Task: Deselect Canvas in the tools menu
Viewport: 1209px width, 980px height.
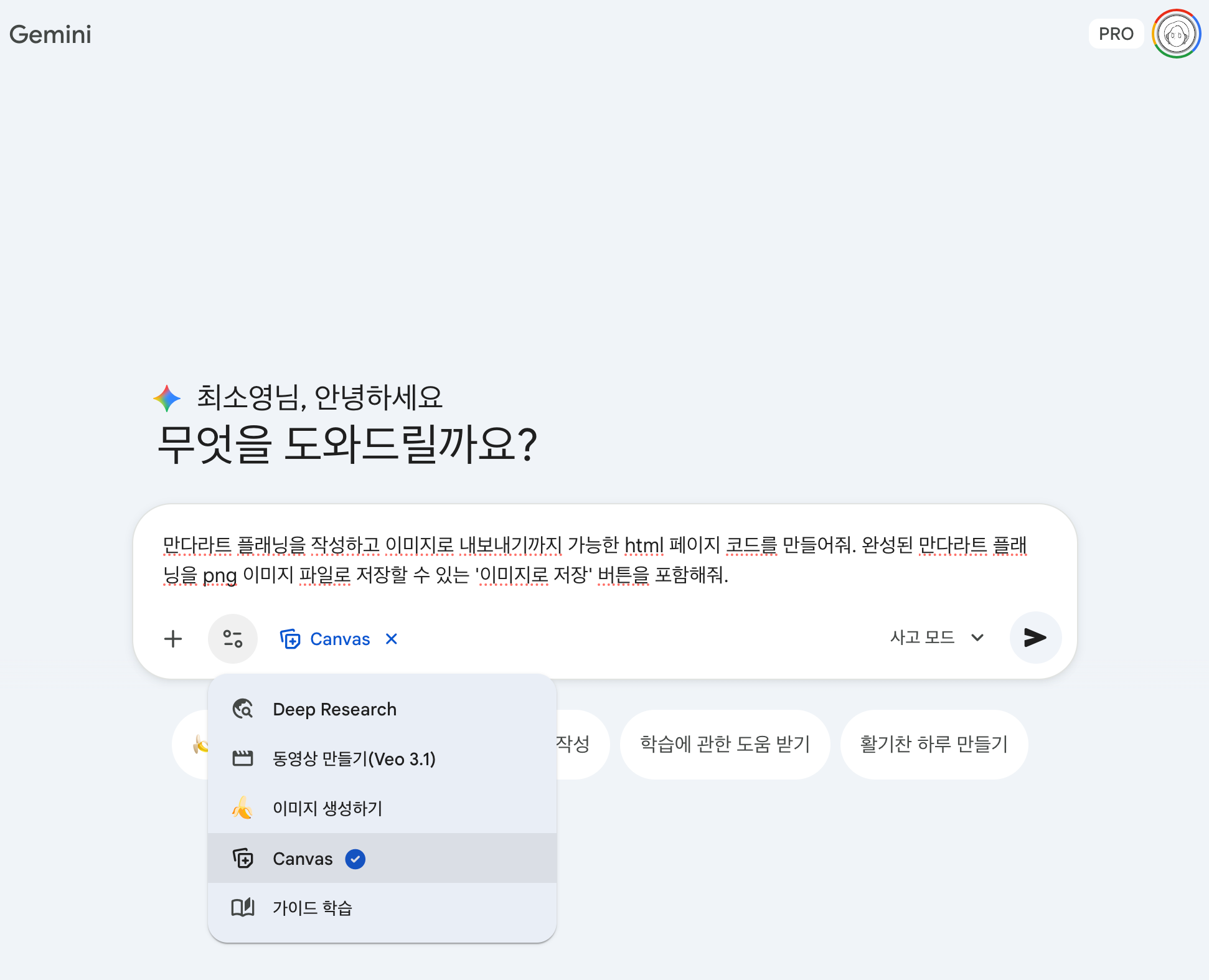Action: pos(303,859)
